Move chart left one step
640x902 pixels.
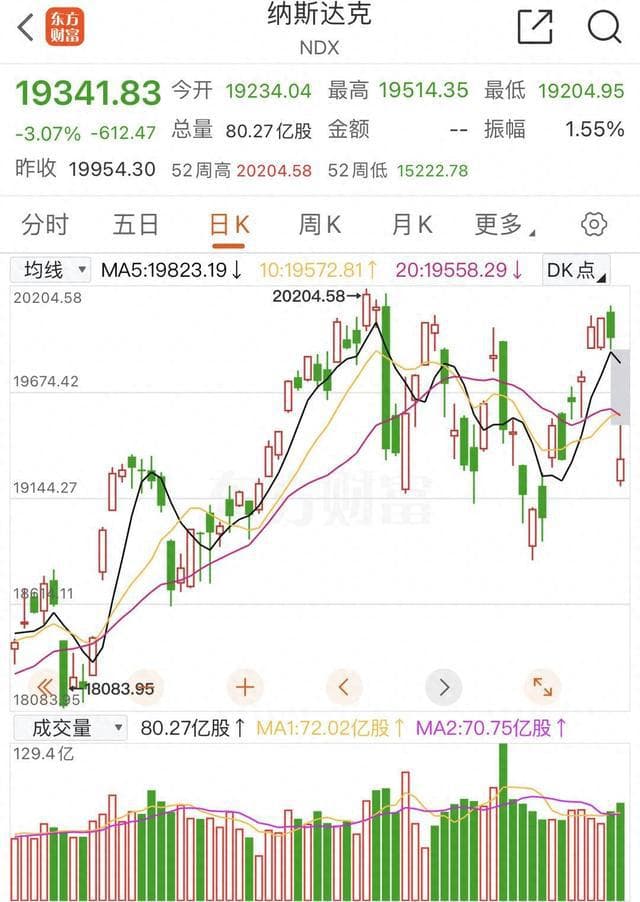344,686
